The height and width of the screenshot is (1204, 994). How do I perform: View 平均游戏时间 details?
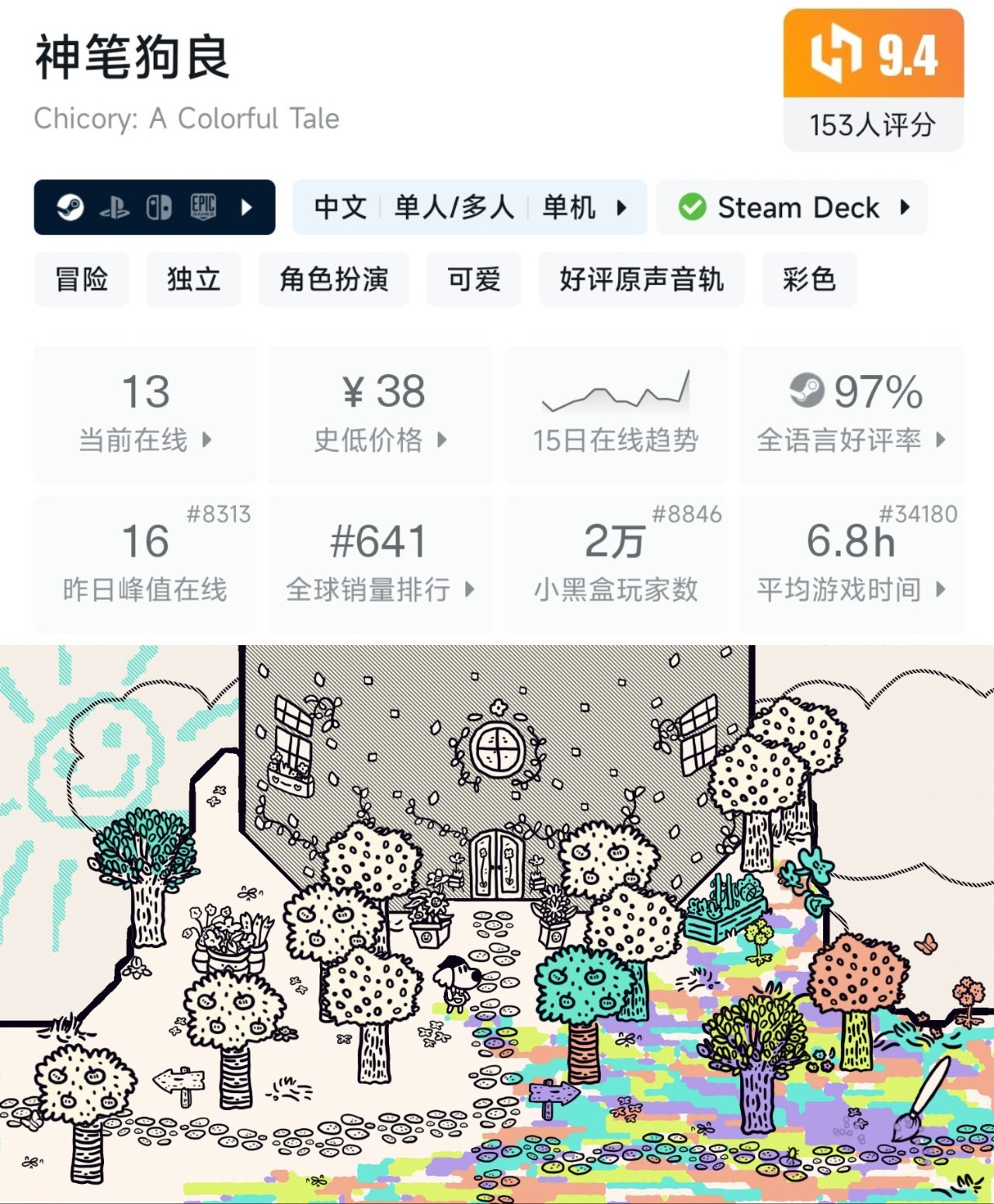click(851, 564)
